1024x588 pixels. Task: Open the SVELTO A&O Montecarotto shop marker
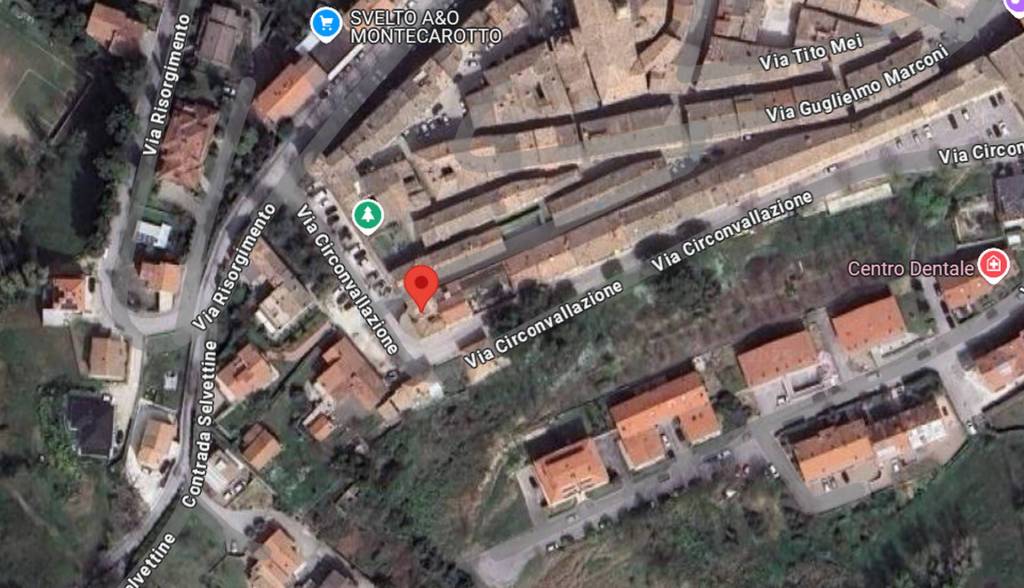tap(326, 23)
